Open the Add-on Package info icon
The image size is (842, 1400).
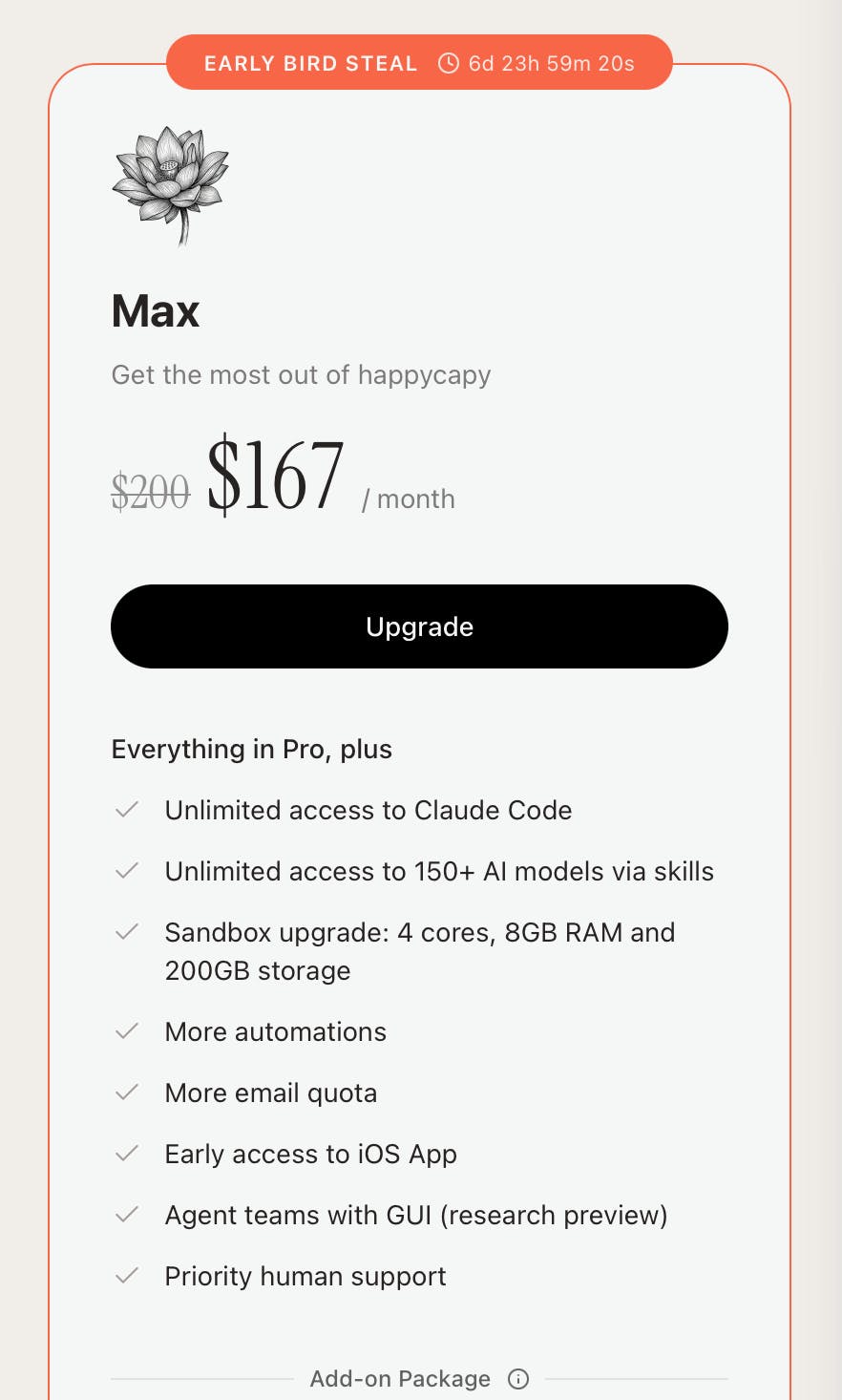click(518, 1379)
